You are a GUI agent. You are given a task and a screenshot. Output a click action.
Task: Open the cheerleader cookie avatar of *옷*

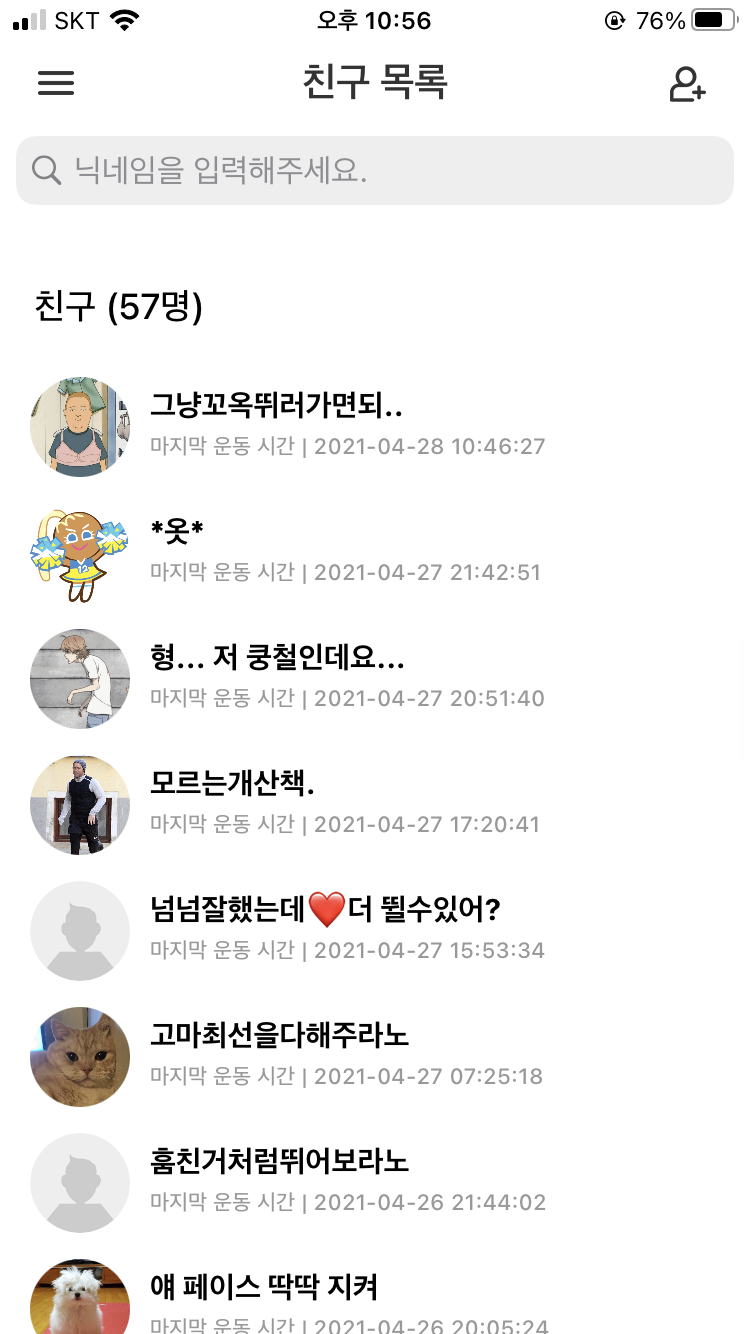coord(80,553)
